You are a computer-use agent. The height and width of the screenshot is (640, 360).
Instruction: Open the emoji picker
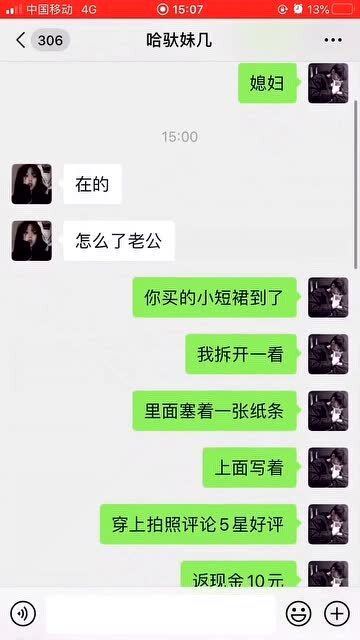pos(298,614)
